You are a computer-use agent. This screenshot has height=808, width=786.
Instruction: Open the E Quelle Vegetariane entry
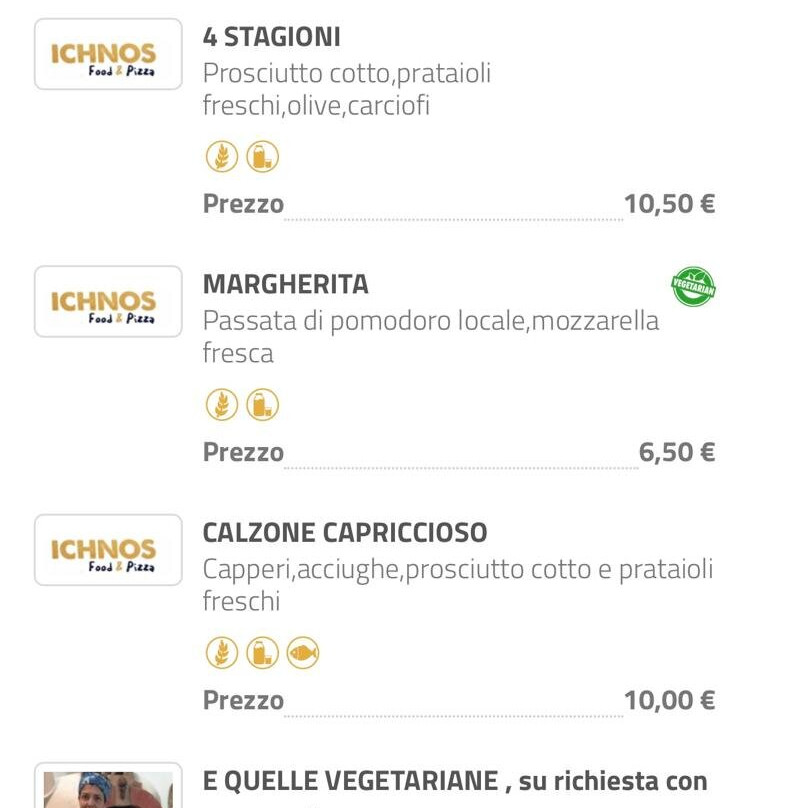click(454, 781)
